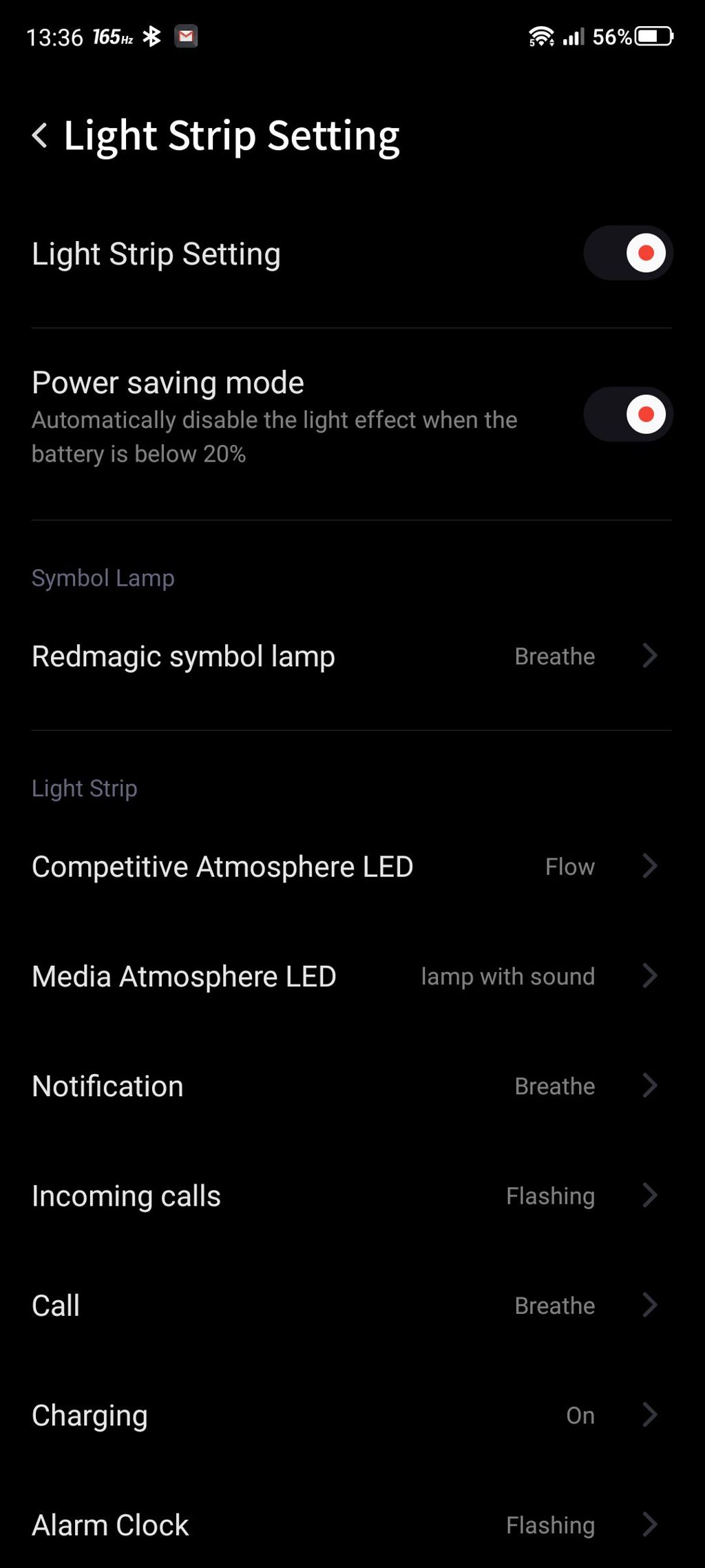Open Competitive Atmosphere LED settings
Screen dimensions: 705x1568
pos(352,867)
